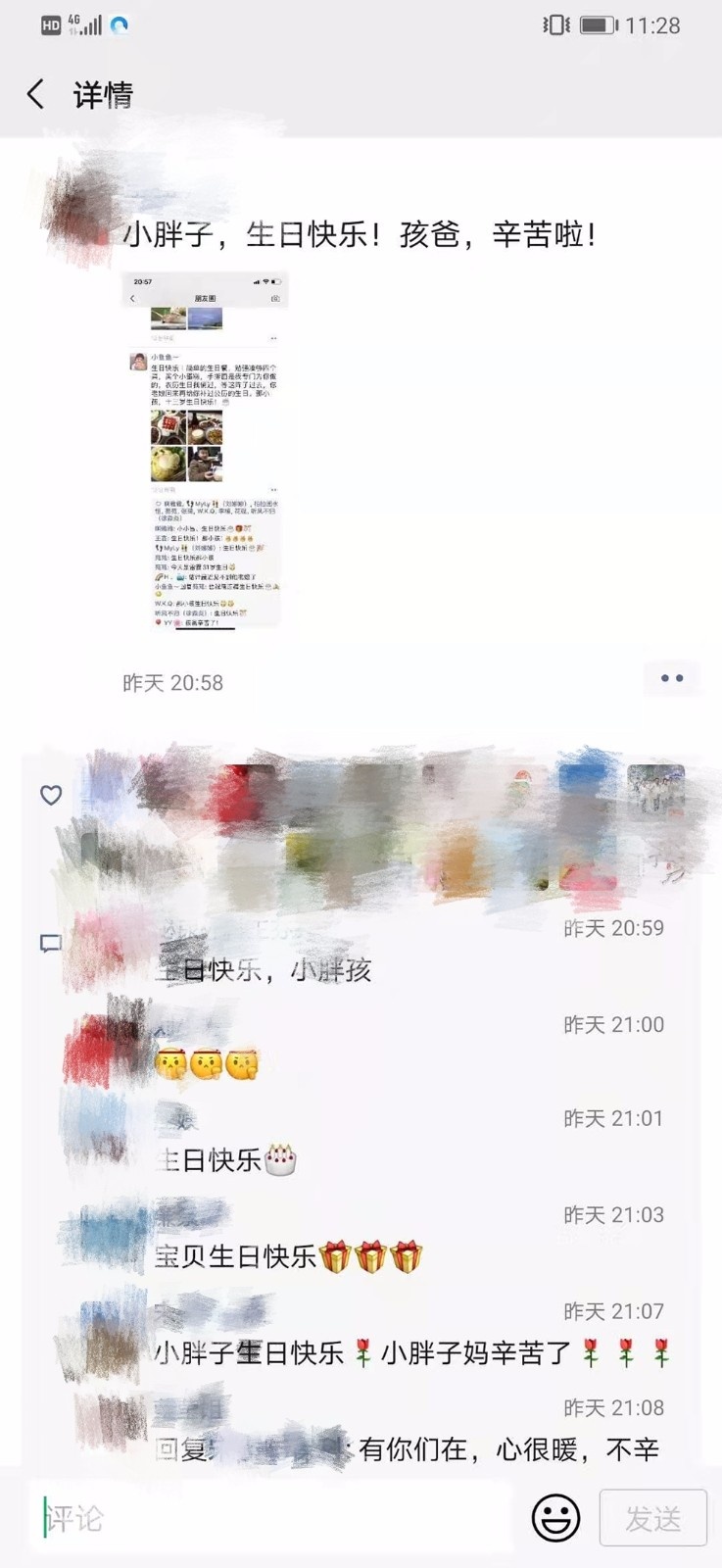The image size is (722, 1568).
Task: Tap the 发送 send button
Action: [x=652, y=1518]
